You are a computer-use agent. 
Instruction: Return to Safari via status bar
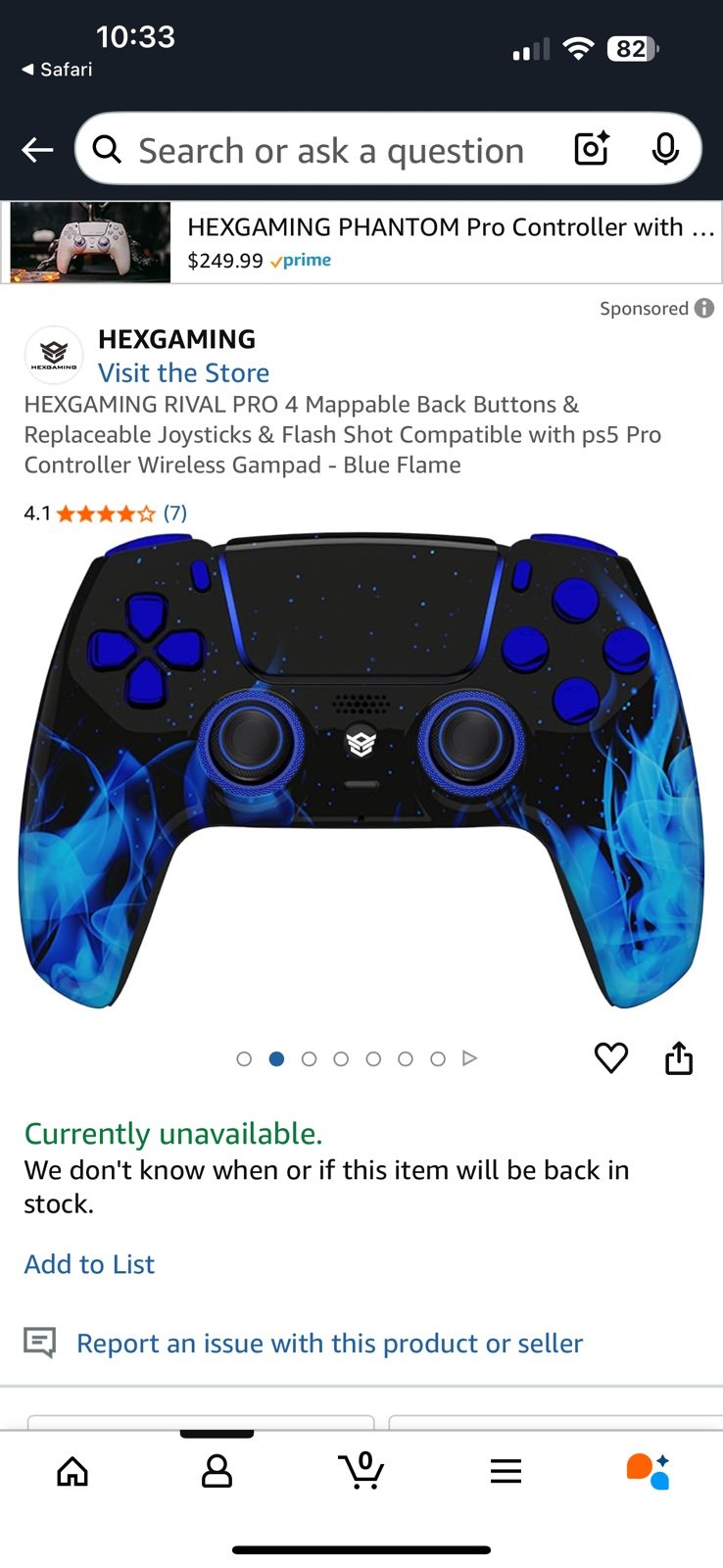(57, 69)
